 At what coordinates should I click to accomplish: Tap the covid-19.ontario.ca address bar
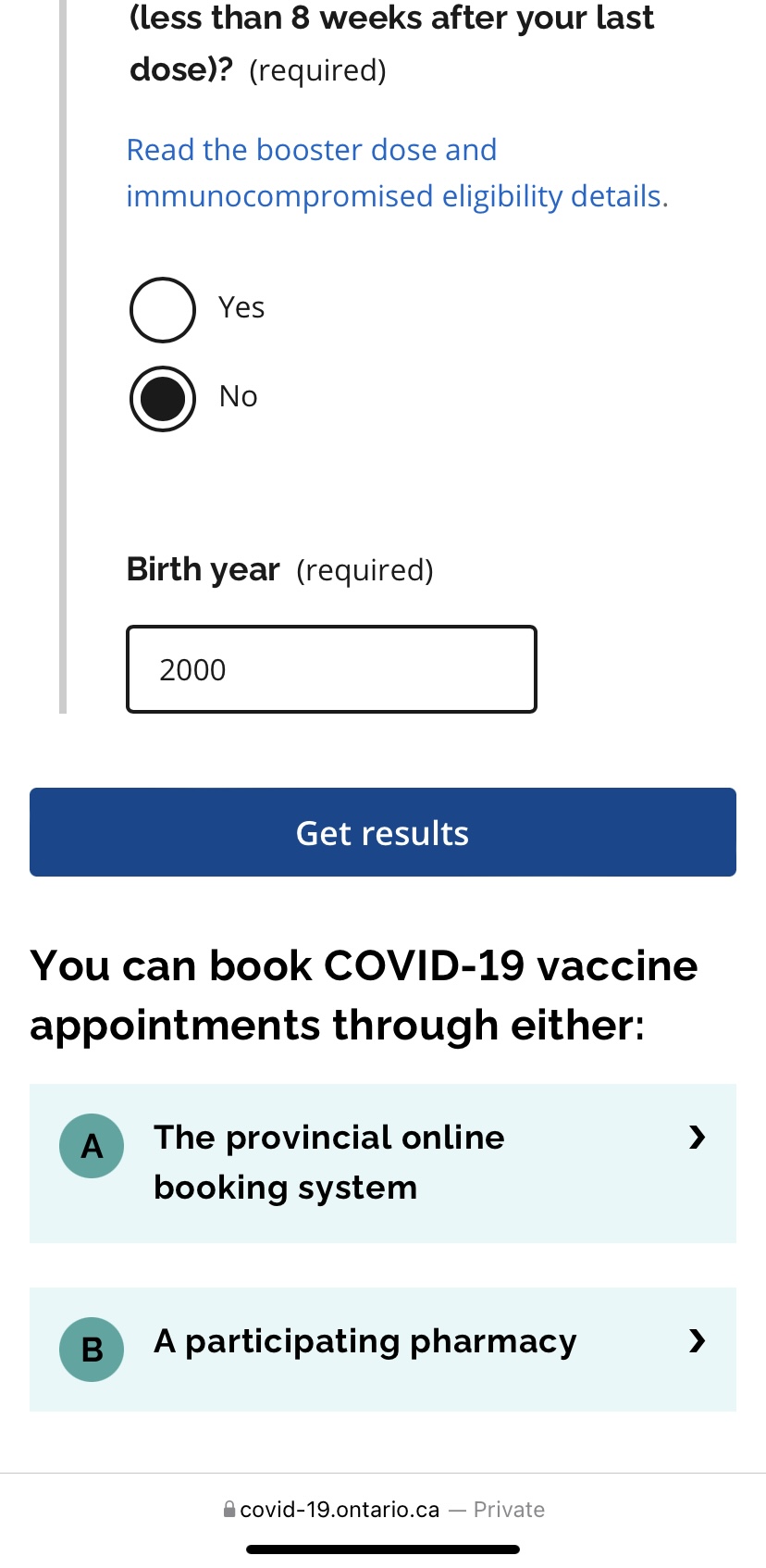click(383, 1510)
